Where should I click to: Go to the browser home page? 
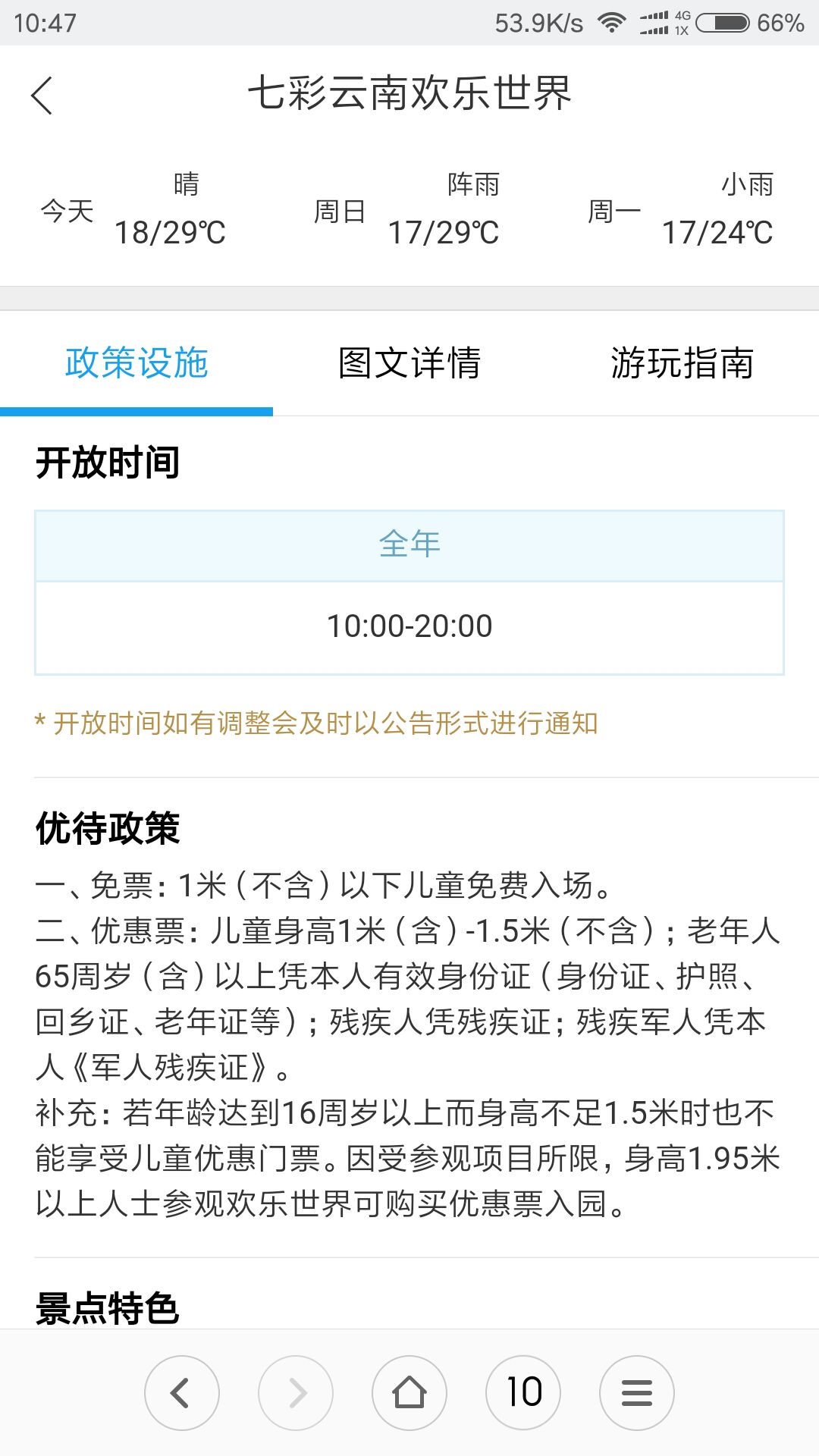pyautogui.click(x=409, y=1393)
